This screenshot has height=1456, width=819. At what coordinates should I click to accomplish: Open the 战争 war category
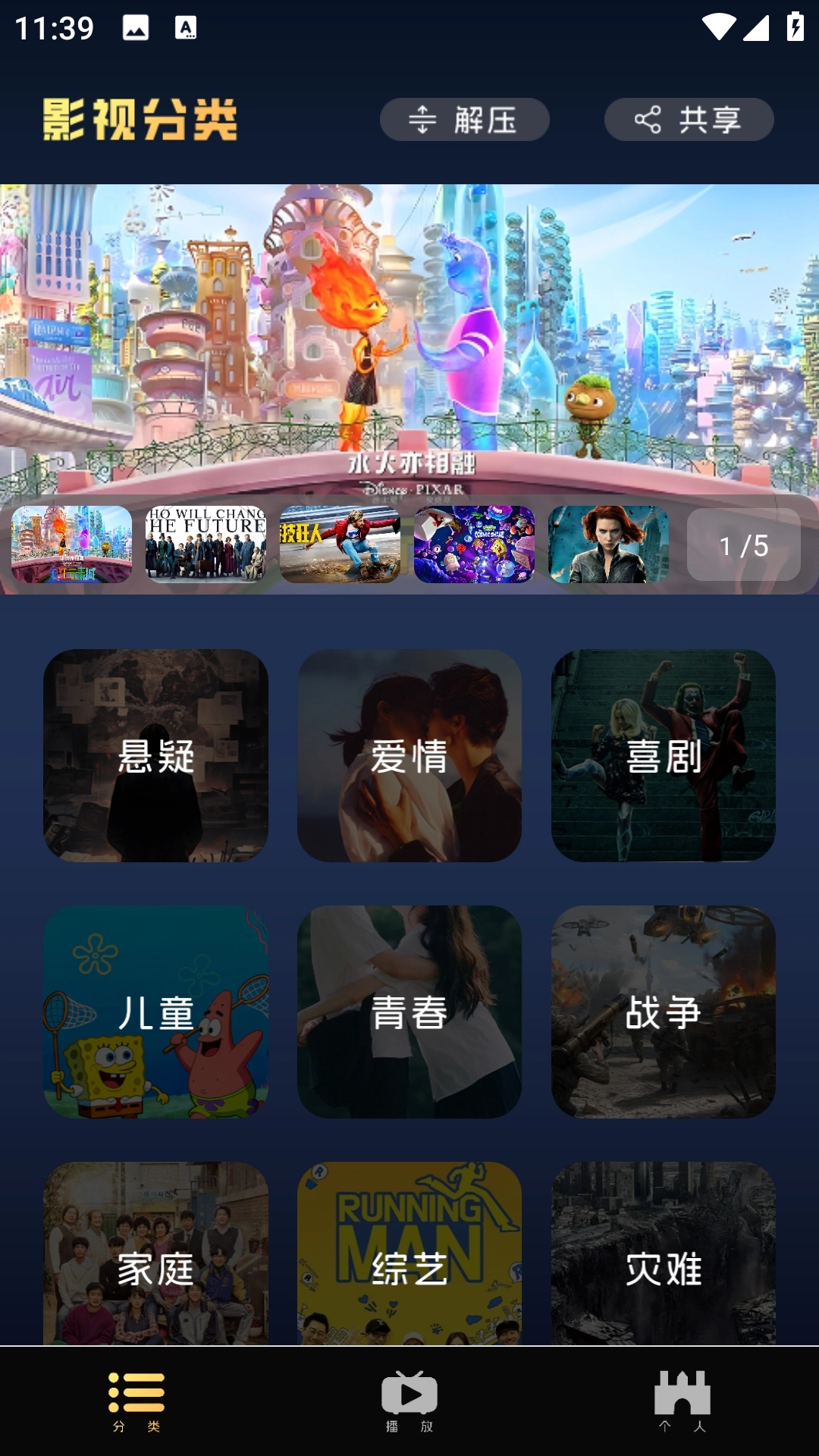(662, 1010)
